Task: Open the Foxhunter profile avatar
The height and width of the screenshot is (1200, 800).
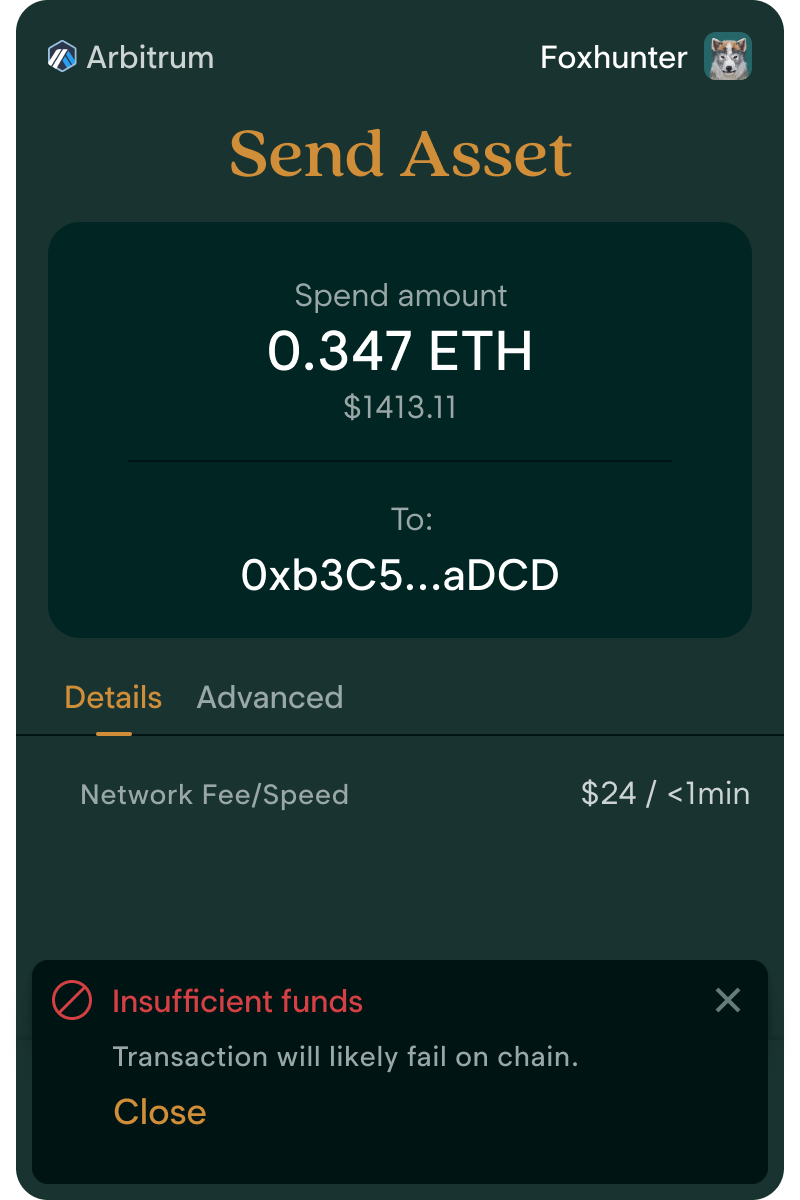Action: coord(729,57)
